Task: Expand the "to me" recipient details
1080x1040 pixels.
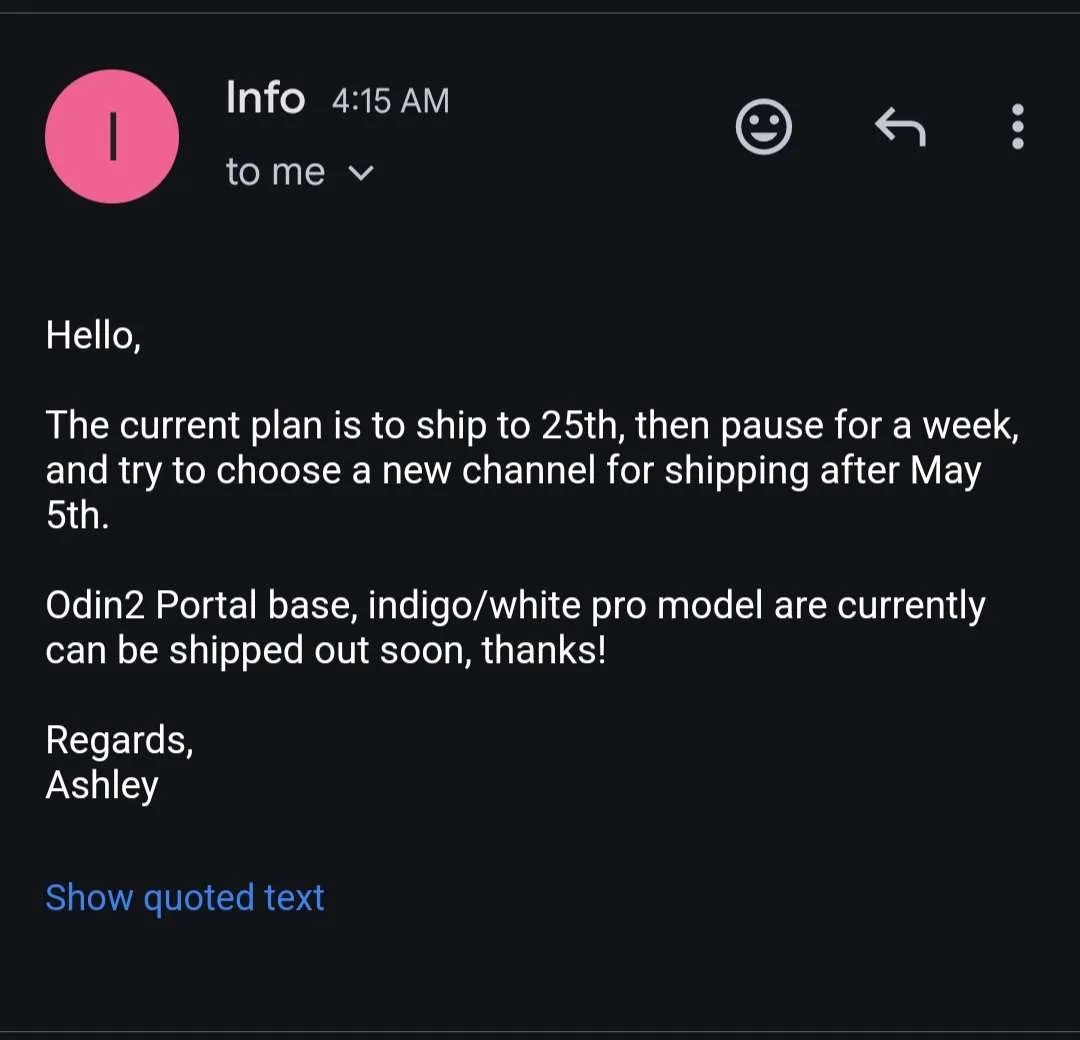Action: (360, 173)
